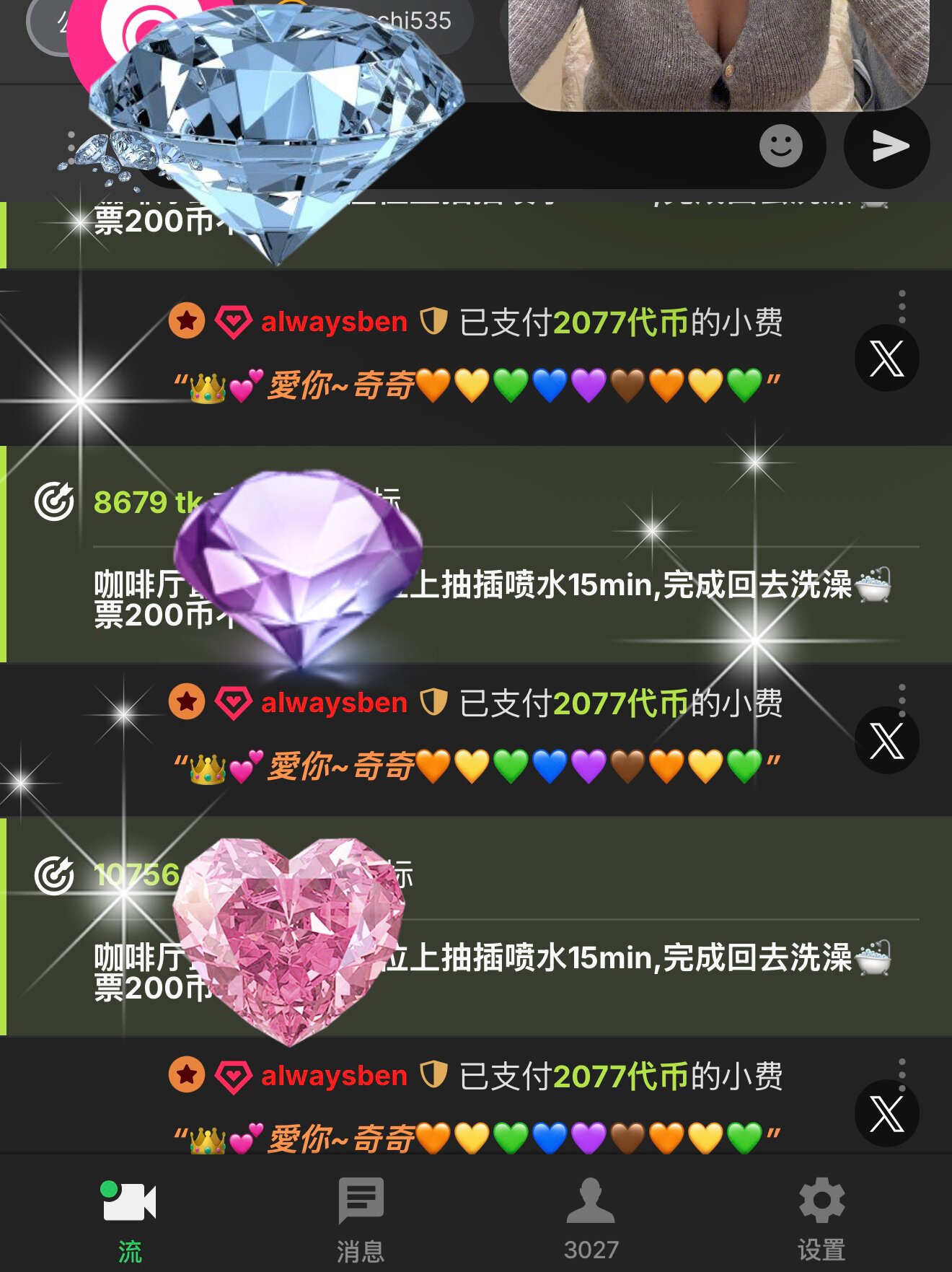Image resolution: width=952 pixels, height=1272 pixels.
Task: Open the emoji picker in the chat box
Action: [780, 146]
